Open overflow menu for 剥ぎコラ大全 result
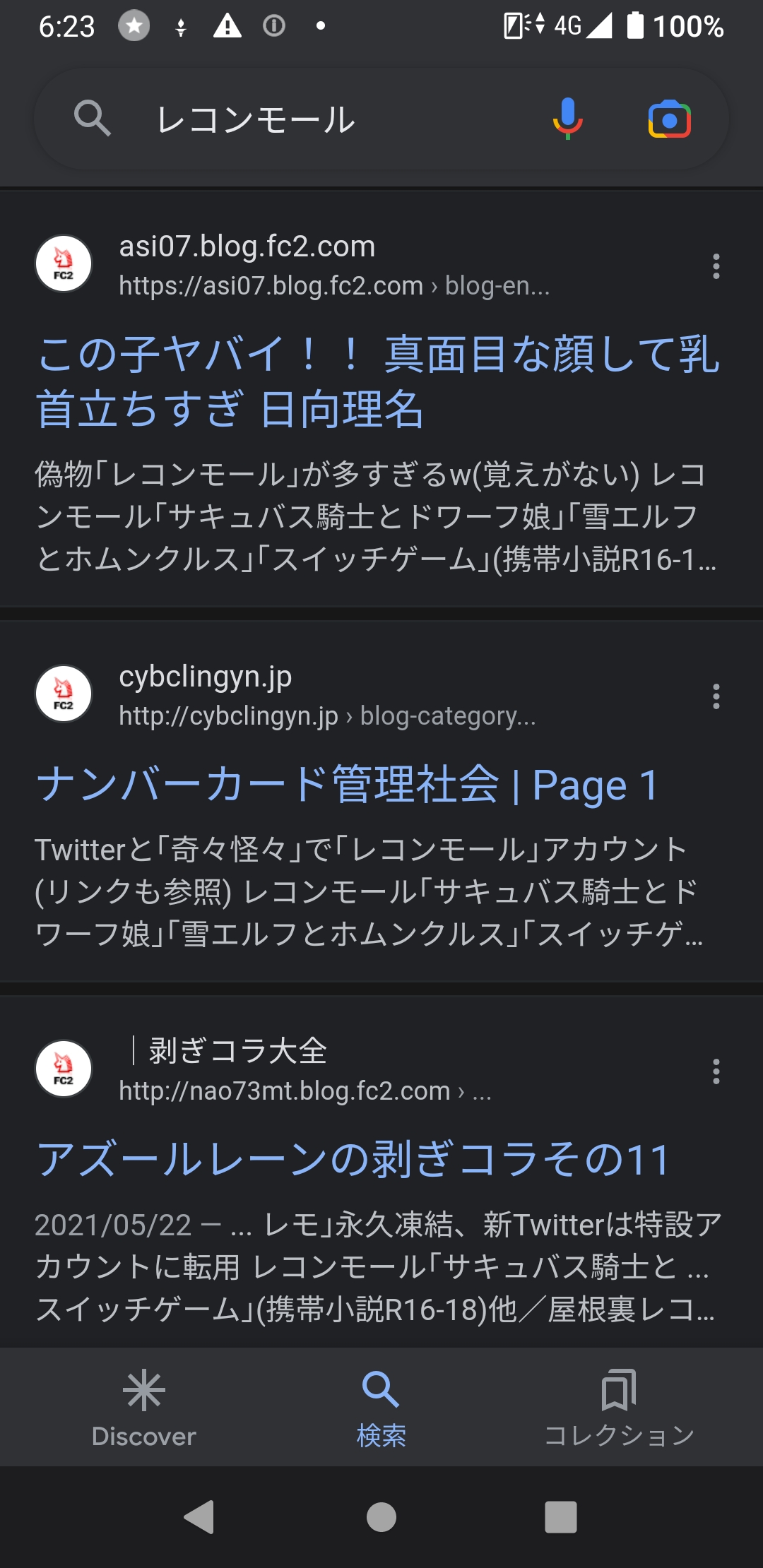763x1568 pixels. click(x=716, y=1071)
